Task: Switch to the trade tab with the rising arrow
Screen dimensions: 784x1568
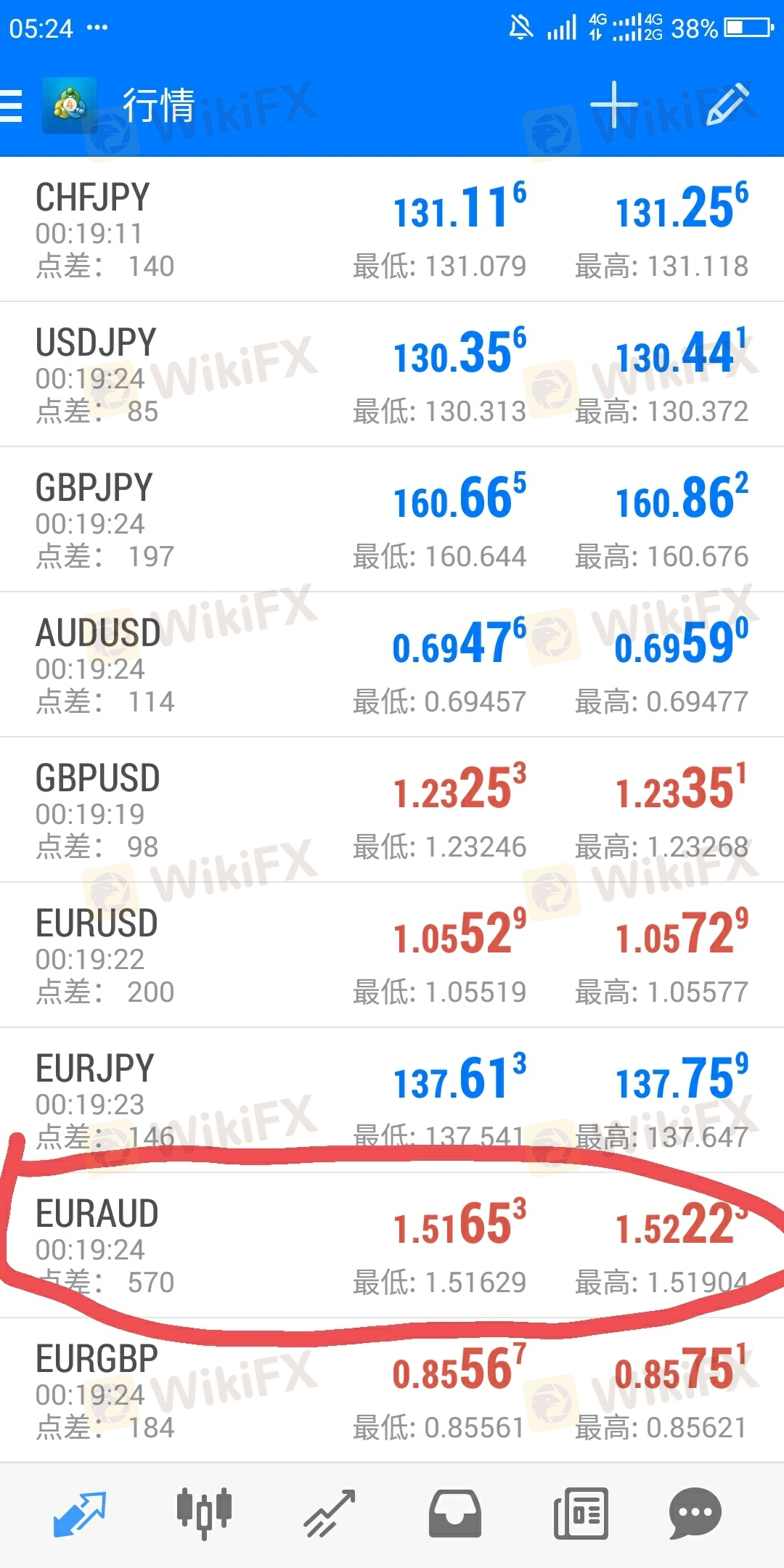Action: [330, 1514]
